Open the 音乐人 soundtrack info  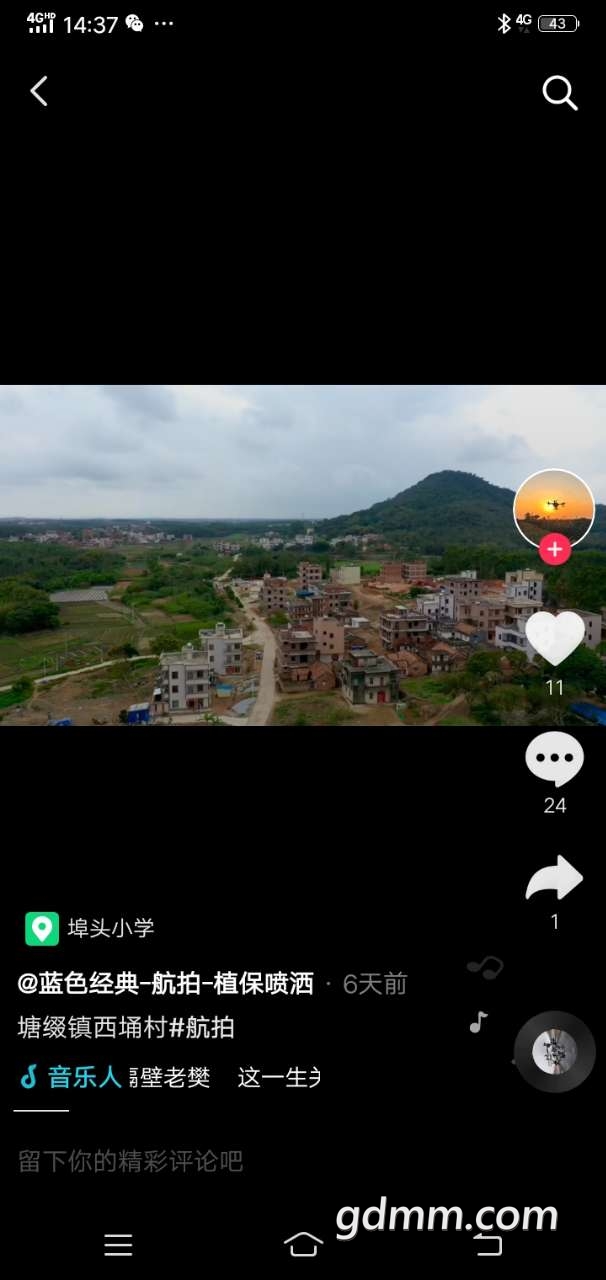pyautogui.click(x=85, y=1077)
